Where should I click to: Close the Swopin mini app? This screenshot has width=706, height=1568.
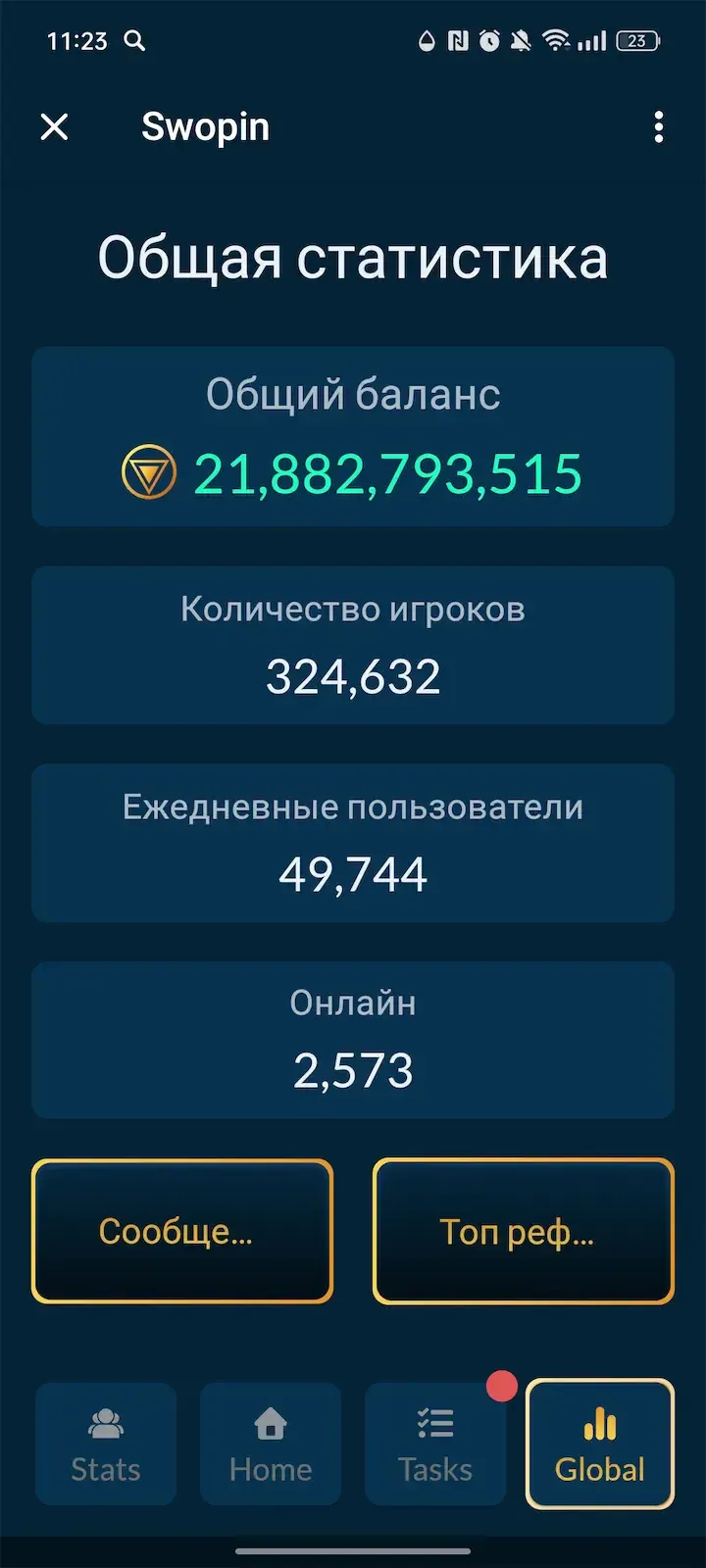[x=54, y=127]
